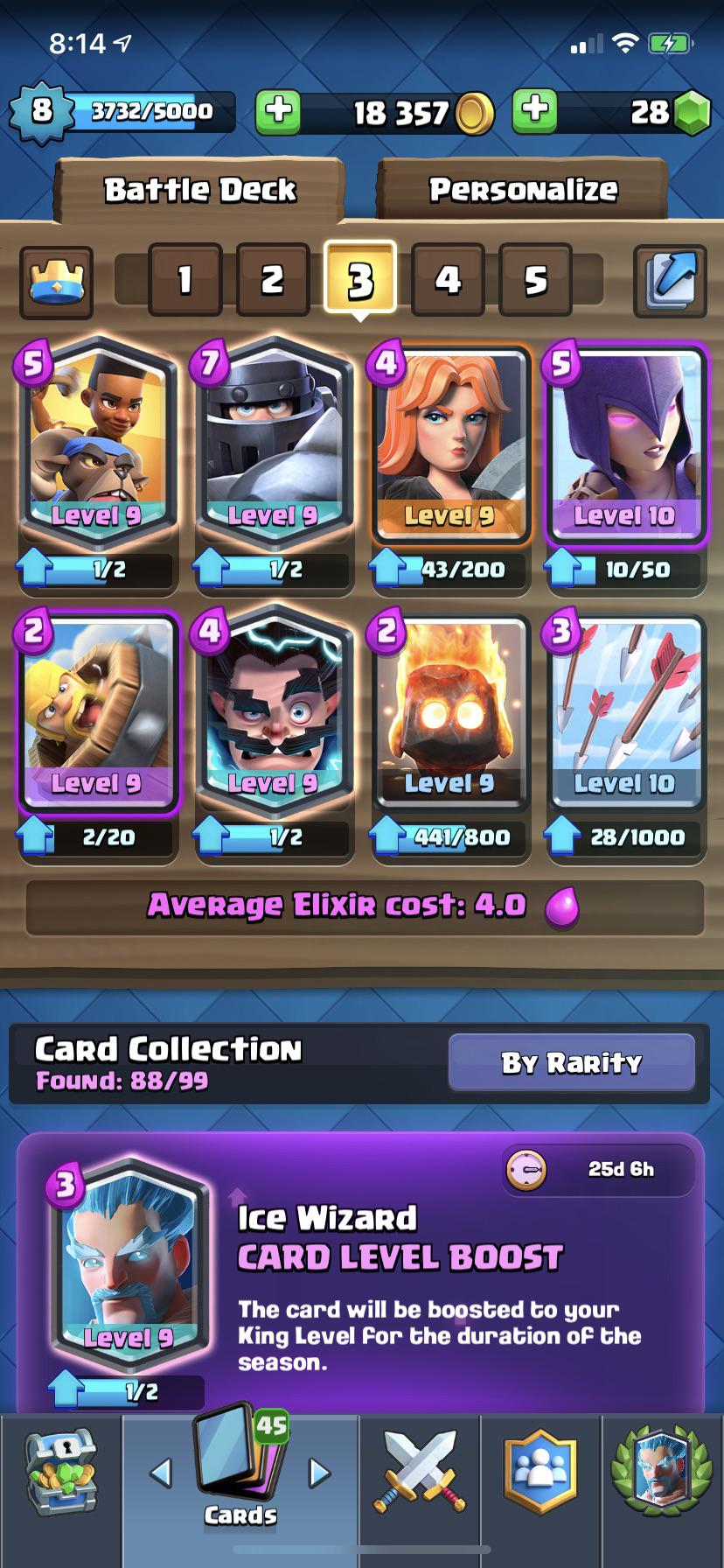The image size is (724, 1568).
Task: Open the crown tower troop selector
Action: point(57,281)
